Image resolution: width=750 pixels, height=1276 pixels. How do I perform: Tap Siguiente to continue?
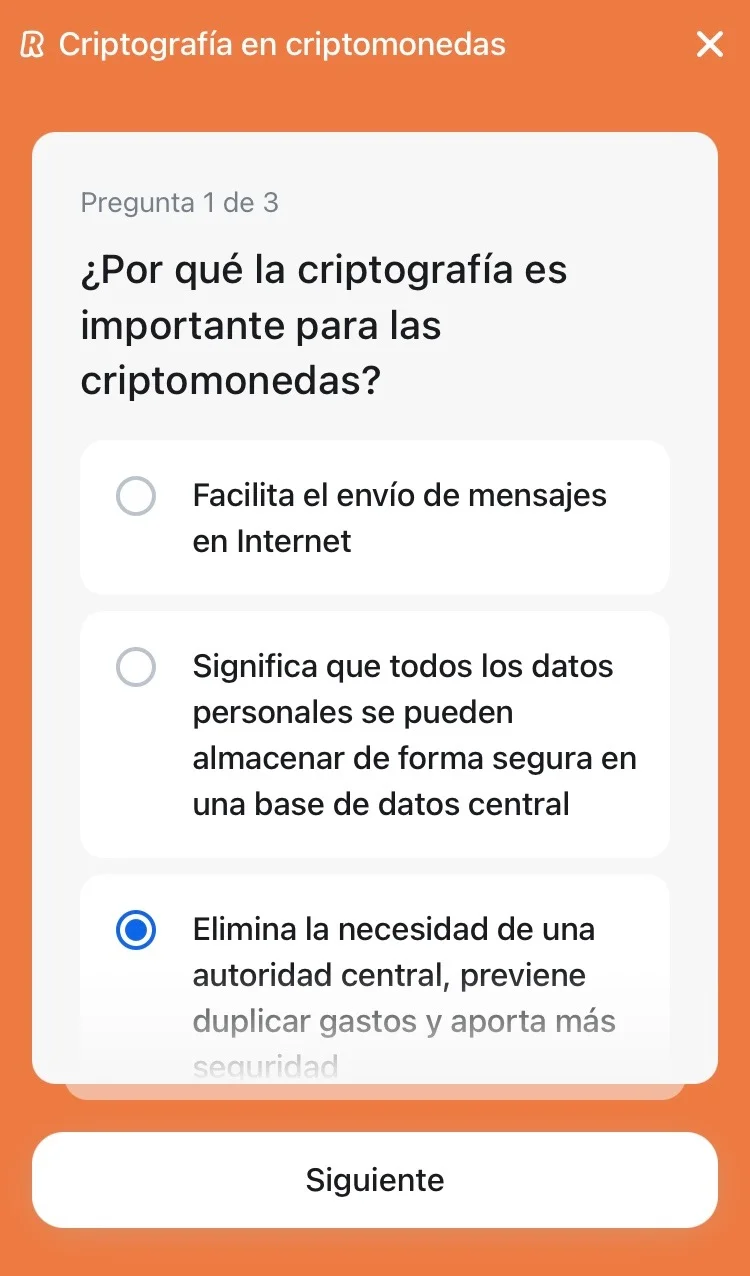click(x=375, y=1180)
